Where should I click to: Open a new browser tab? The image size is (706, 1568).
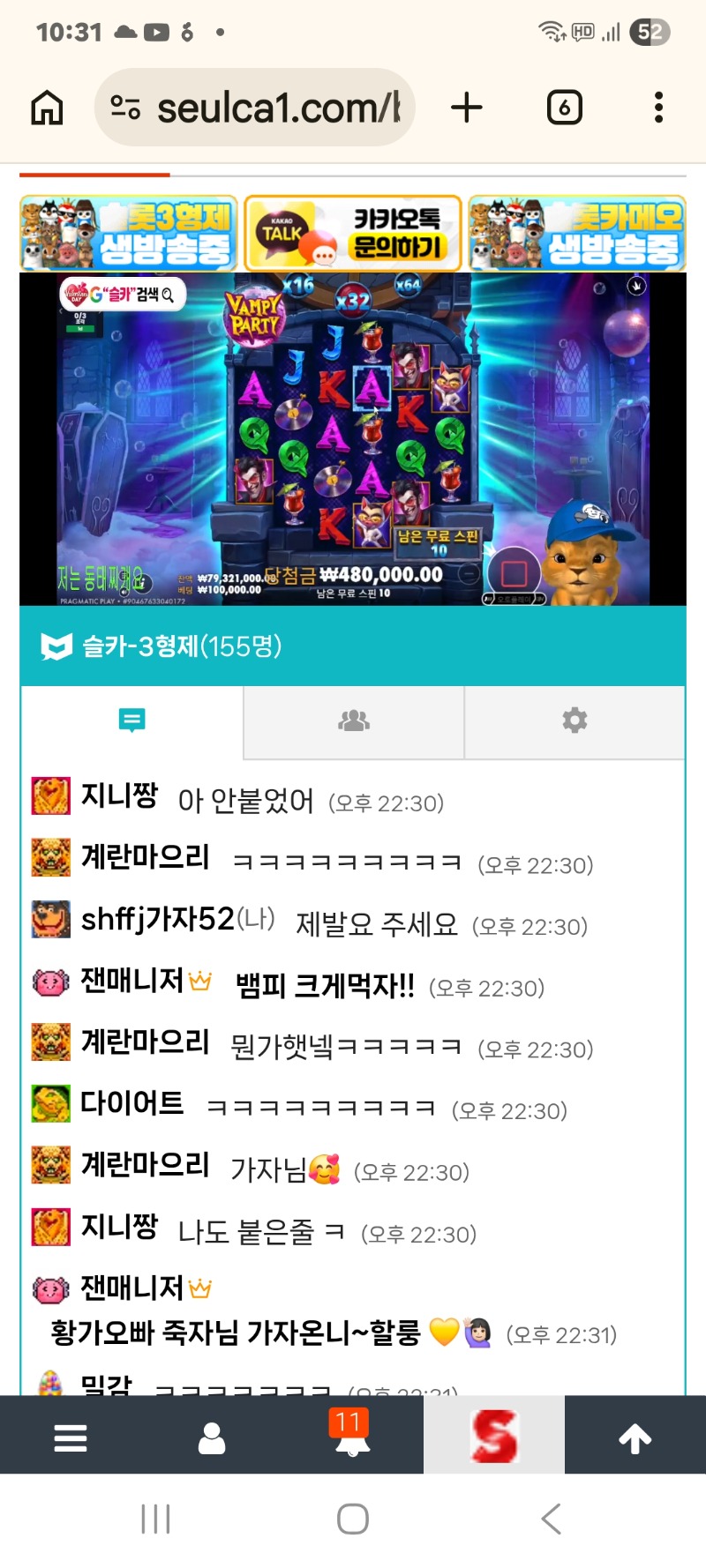467,108
